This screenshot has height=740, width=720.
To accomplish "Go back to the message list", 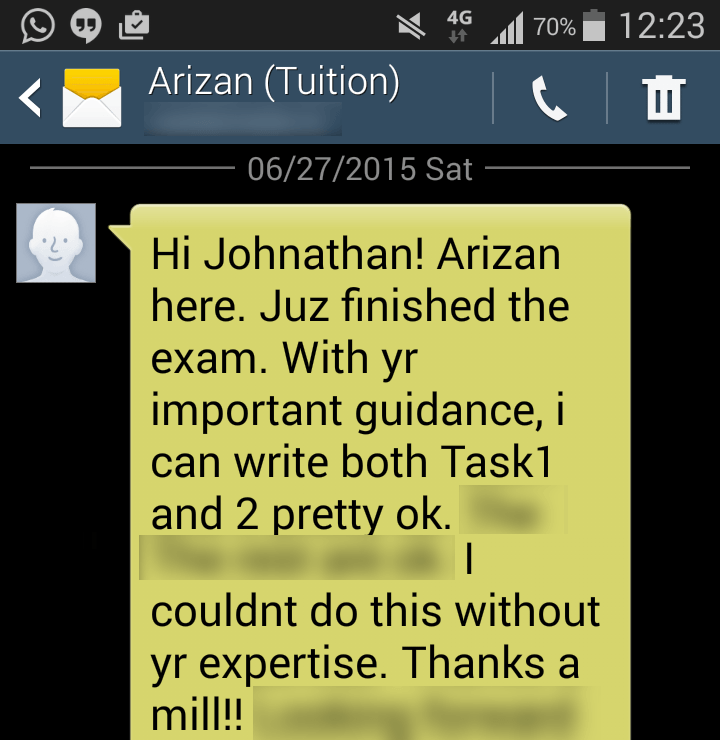I will click(x=32, y=98).
